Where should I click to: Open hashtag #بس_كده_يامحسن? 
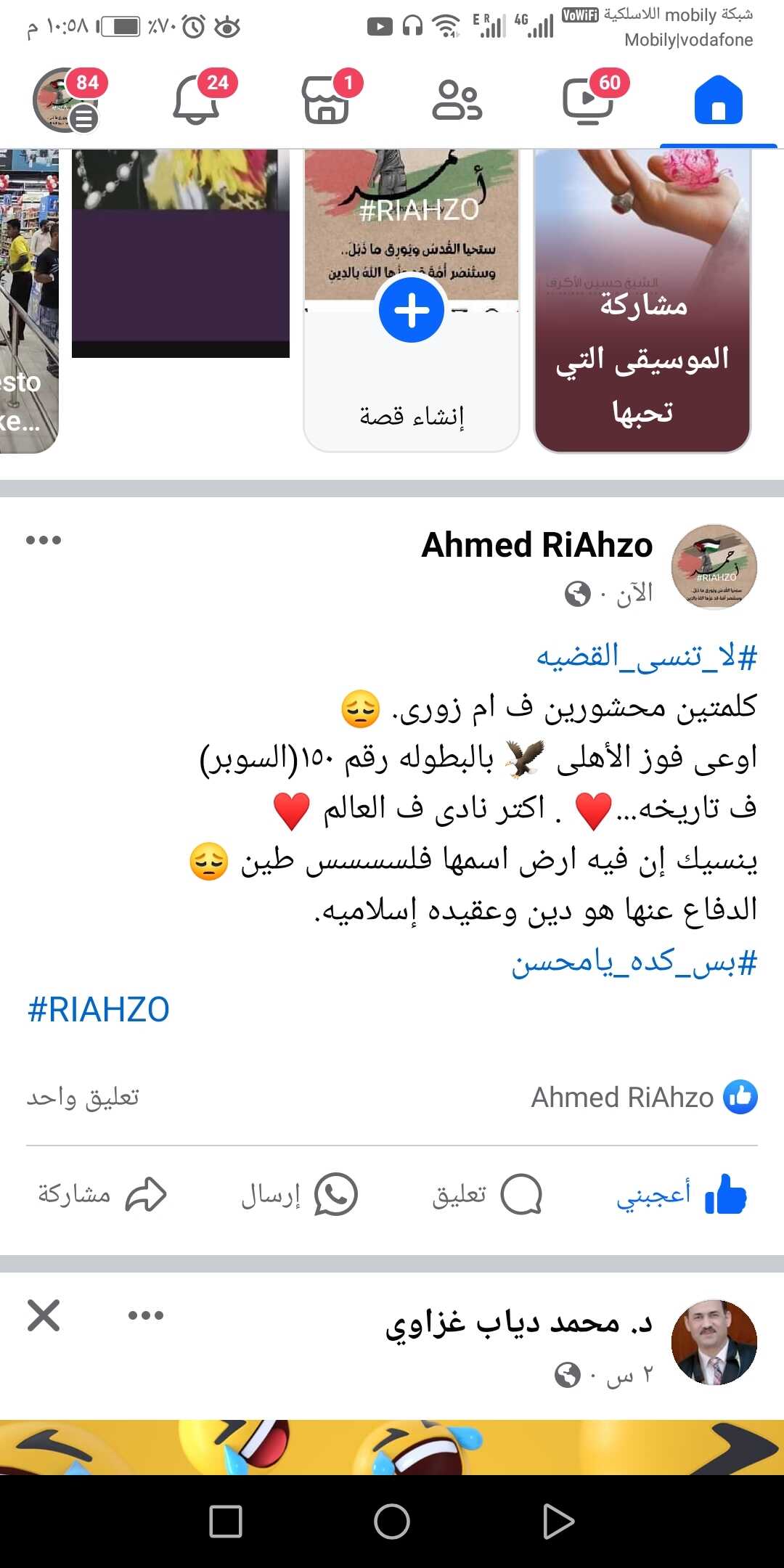pyautogui.click(x=634, y=963)
